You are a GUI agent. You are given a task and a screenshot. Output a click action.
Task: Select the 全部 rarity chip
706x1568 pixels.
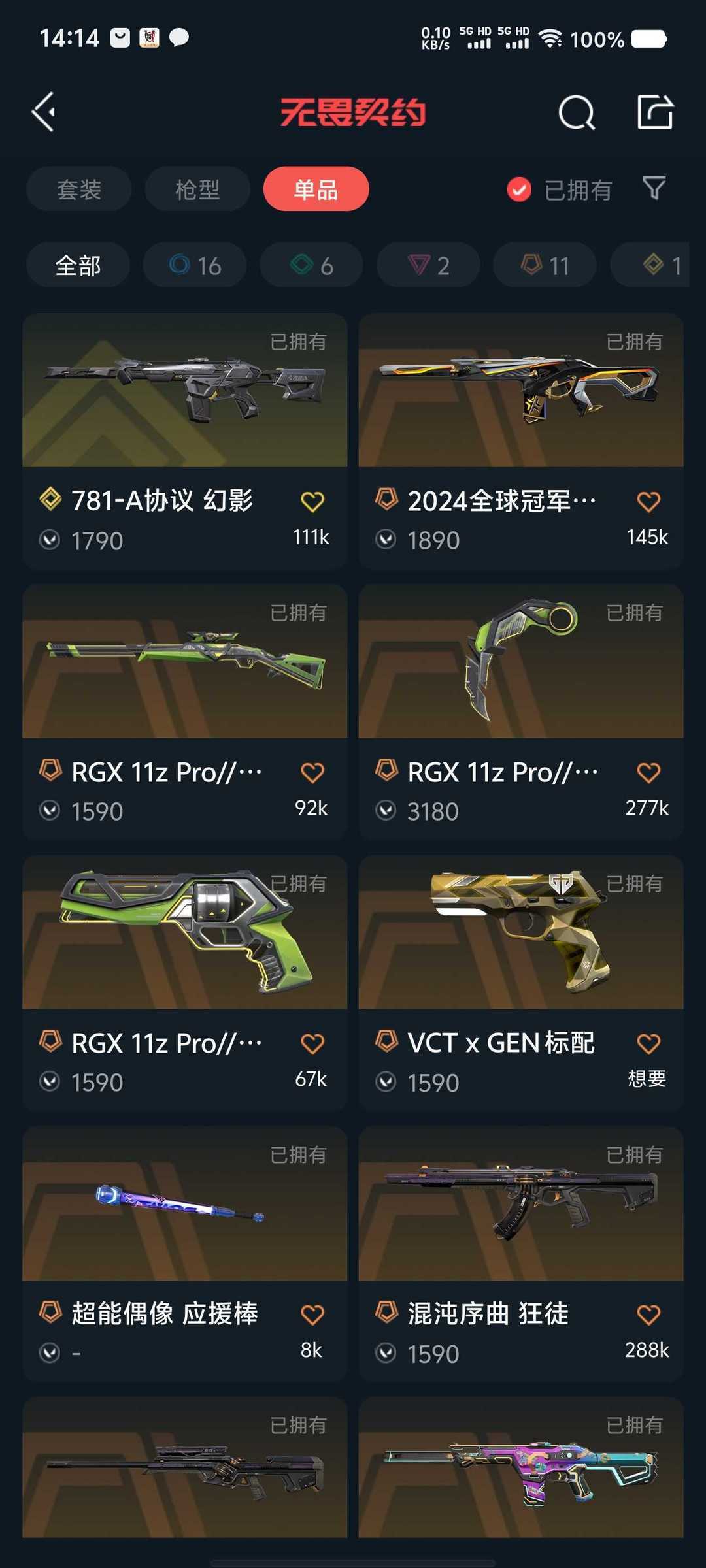click(78, 265)
